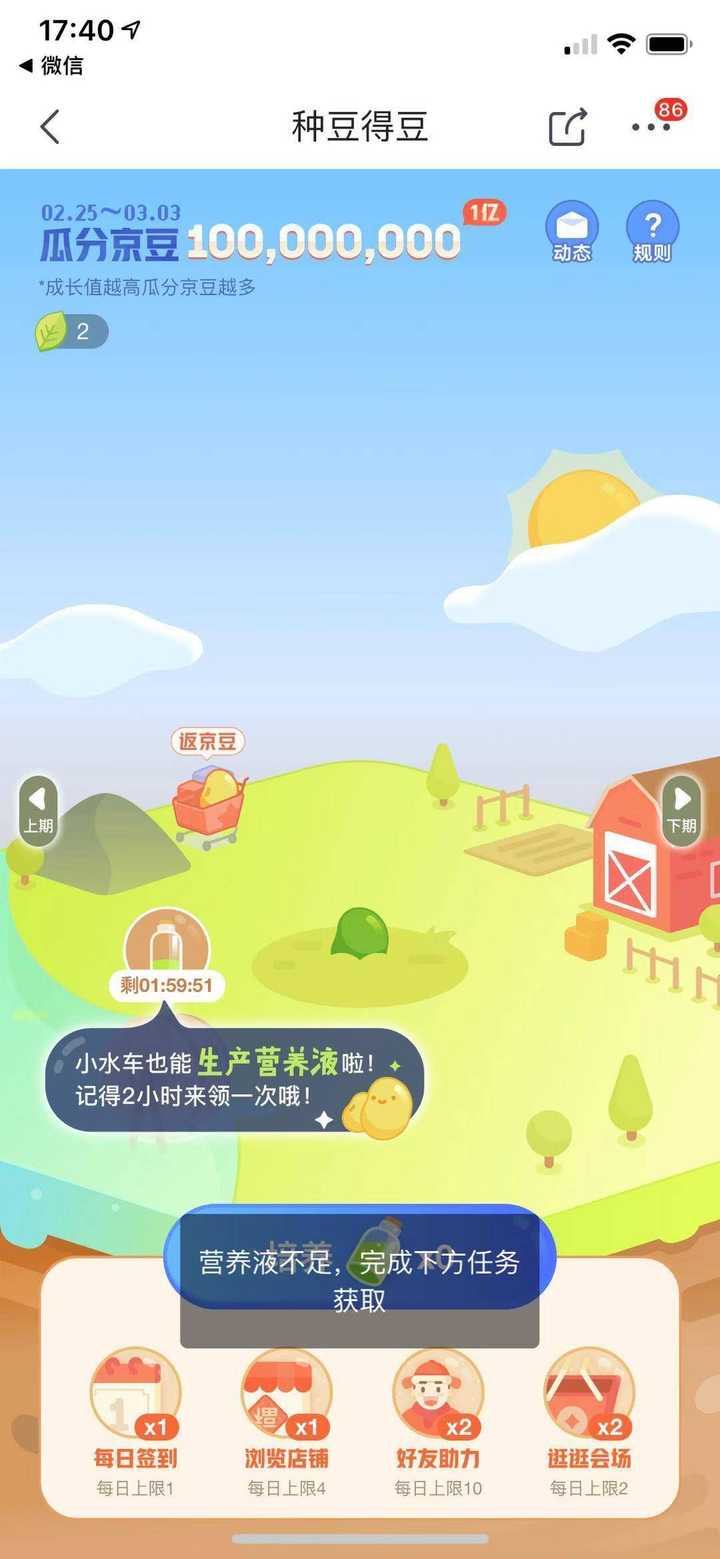Image resolution: width=720 pixels, height=1559 pixels.
Task: Open the three-dot overflow menu
Action: (x=651, y=127)
